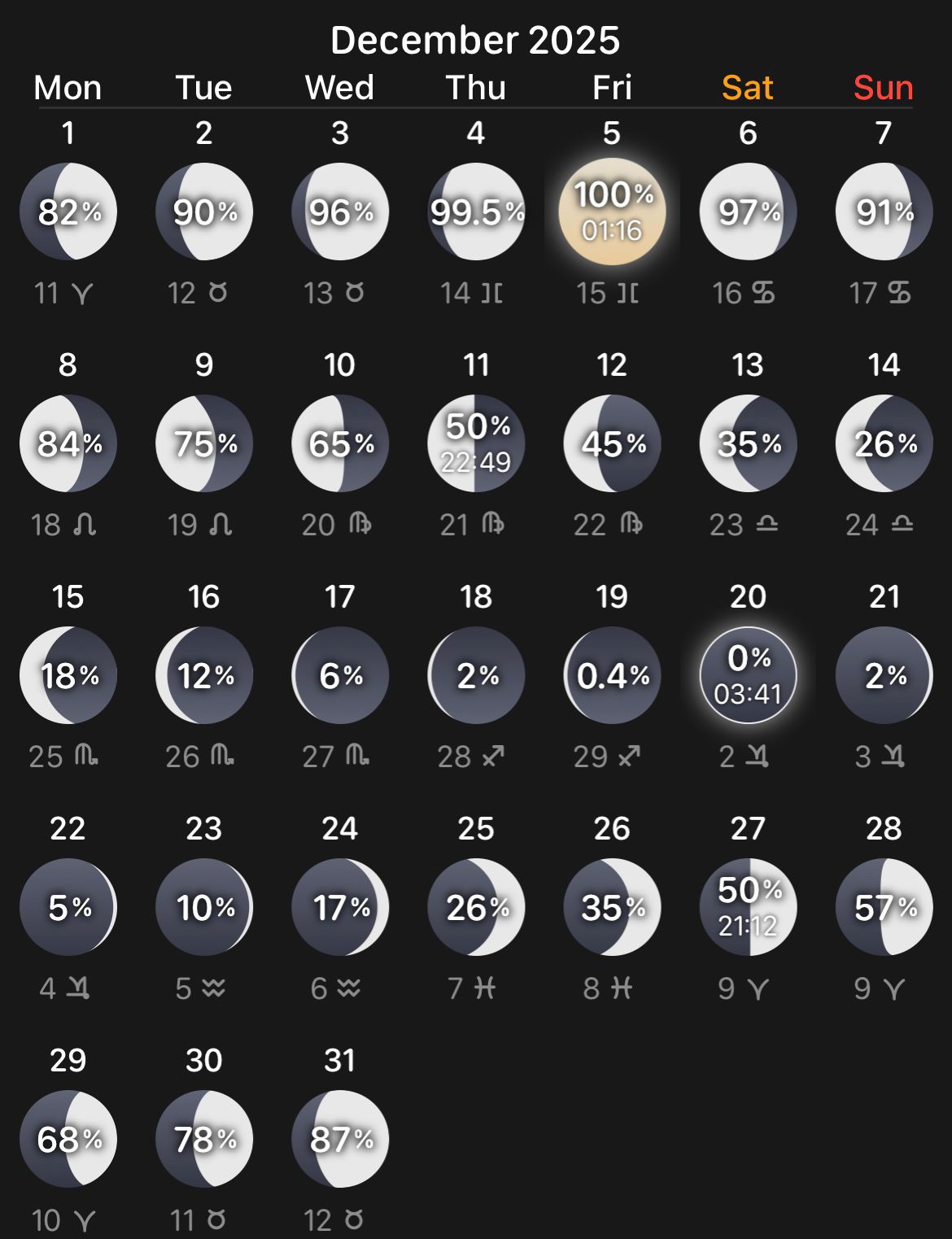The width and height of the screenshot is (952, 1239).
Task: Open December 20 new moon day
Action: coord(748,675)
